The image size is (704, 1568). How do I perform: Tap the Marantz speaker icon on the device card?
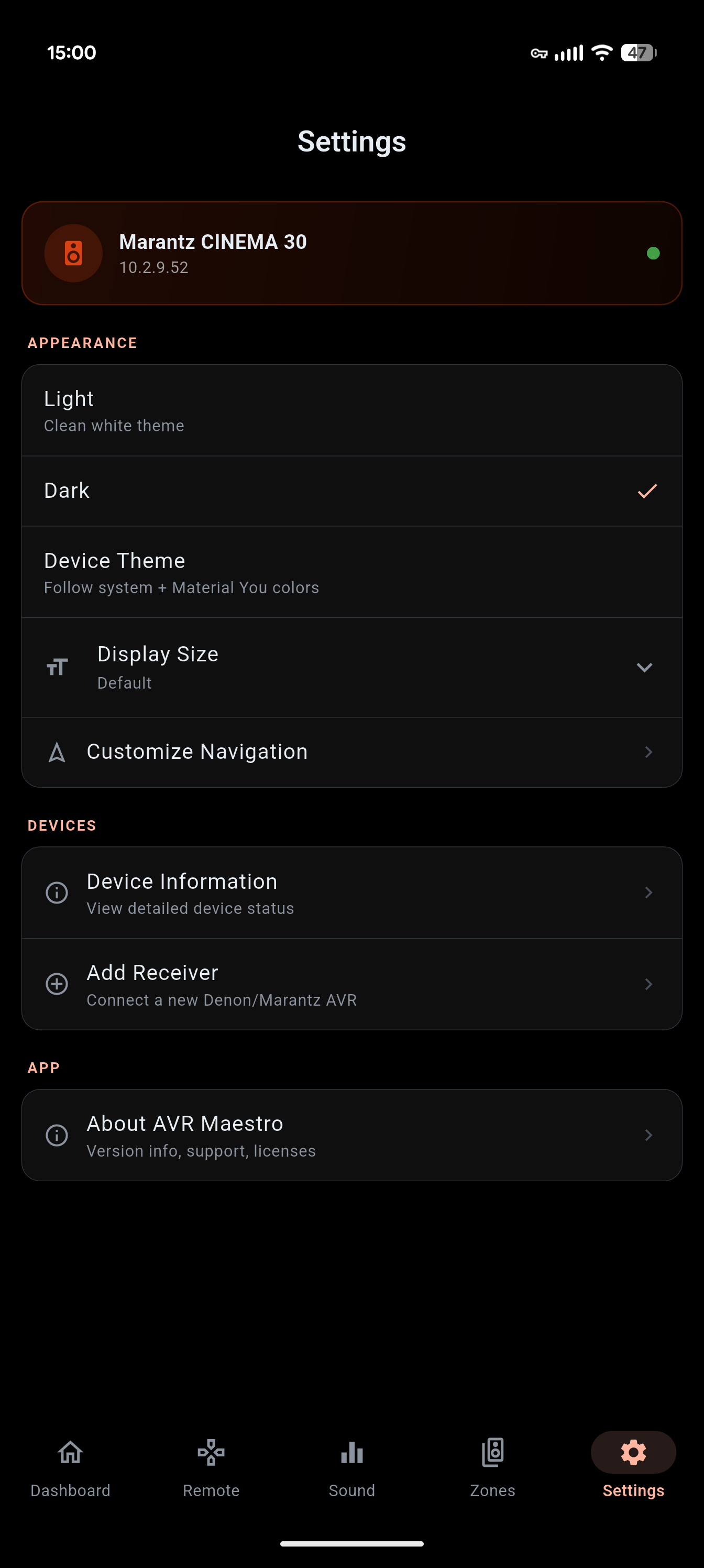(x=74, y=253)
